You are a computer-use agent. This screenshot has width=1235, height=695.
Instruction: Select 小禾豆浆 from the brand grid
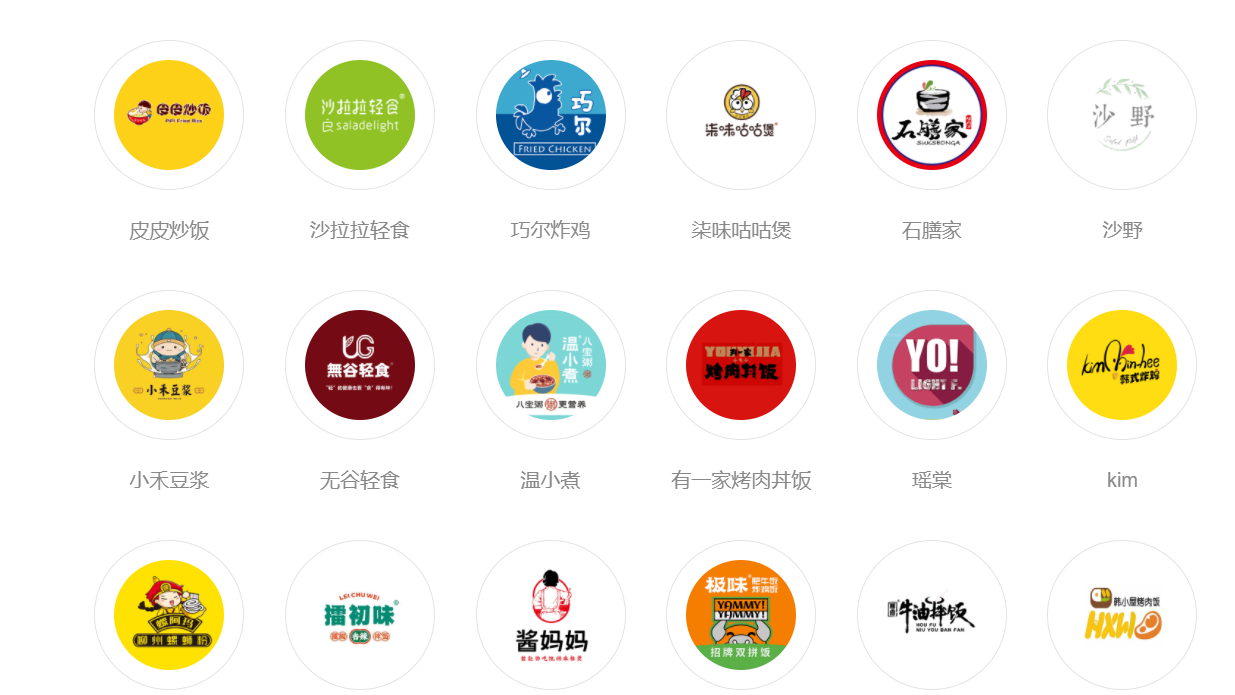pyautogui.click(x=169, y=365)
